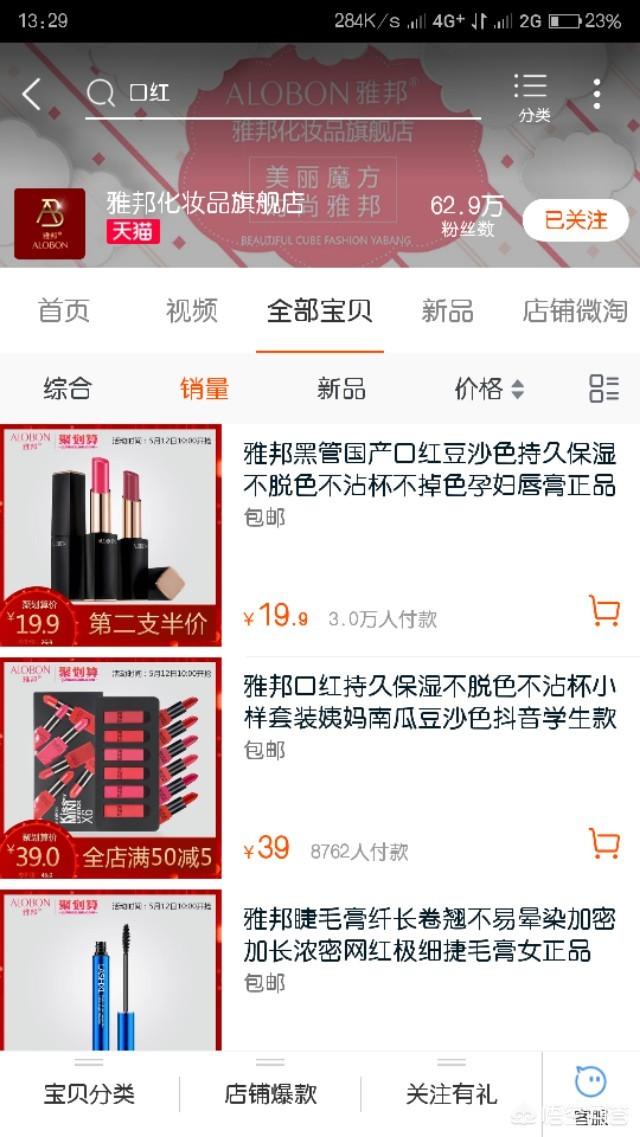This screenshot has height=1137, width=640.
Task: Open the 雅邦黑管国产口红 product
Action: point(429,469)
